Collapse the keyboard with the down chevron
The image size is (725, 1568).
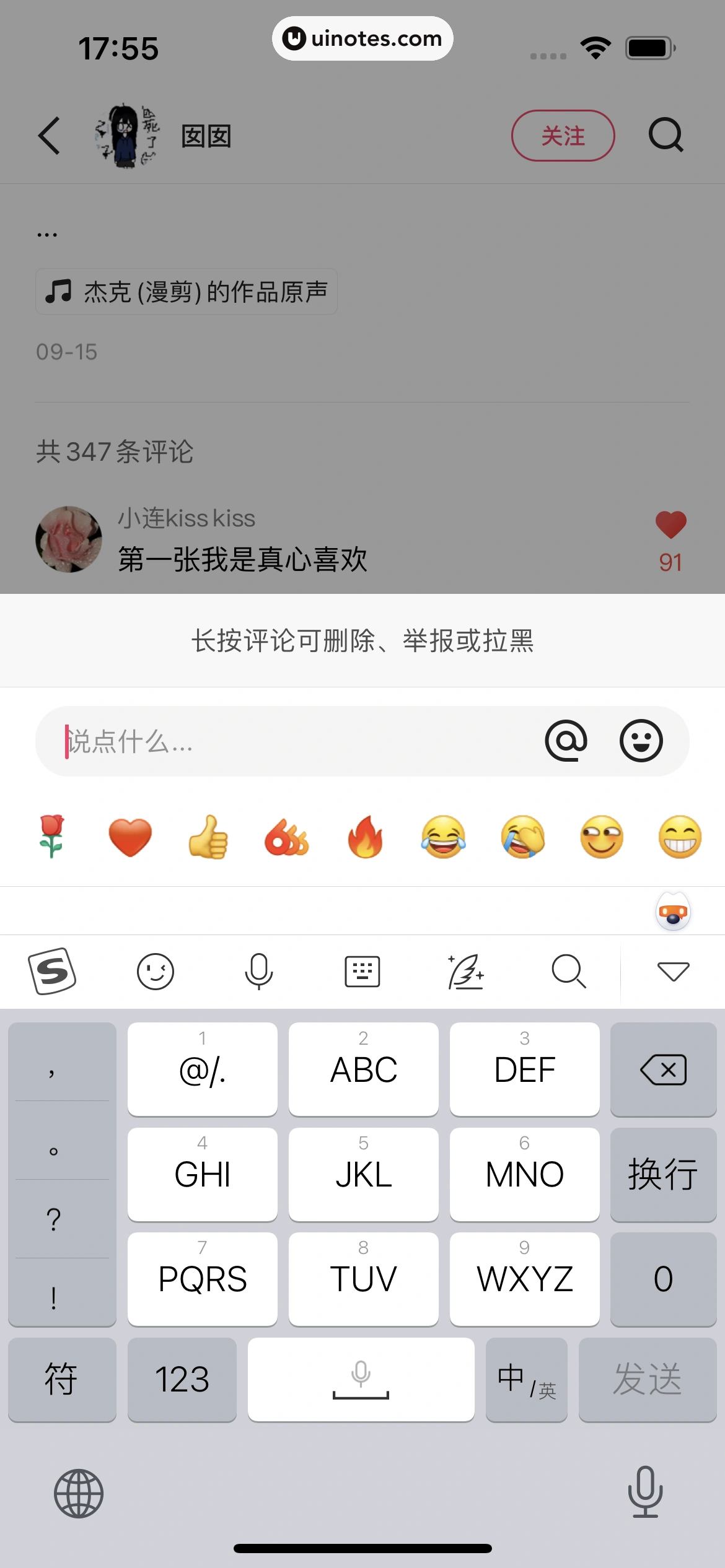[x=673, y=971]
